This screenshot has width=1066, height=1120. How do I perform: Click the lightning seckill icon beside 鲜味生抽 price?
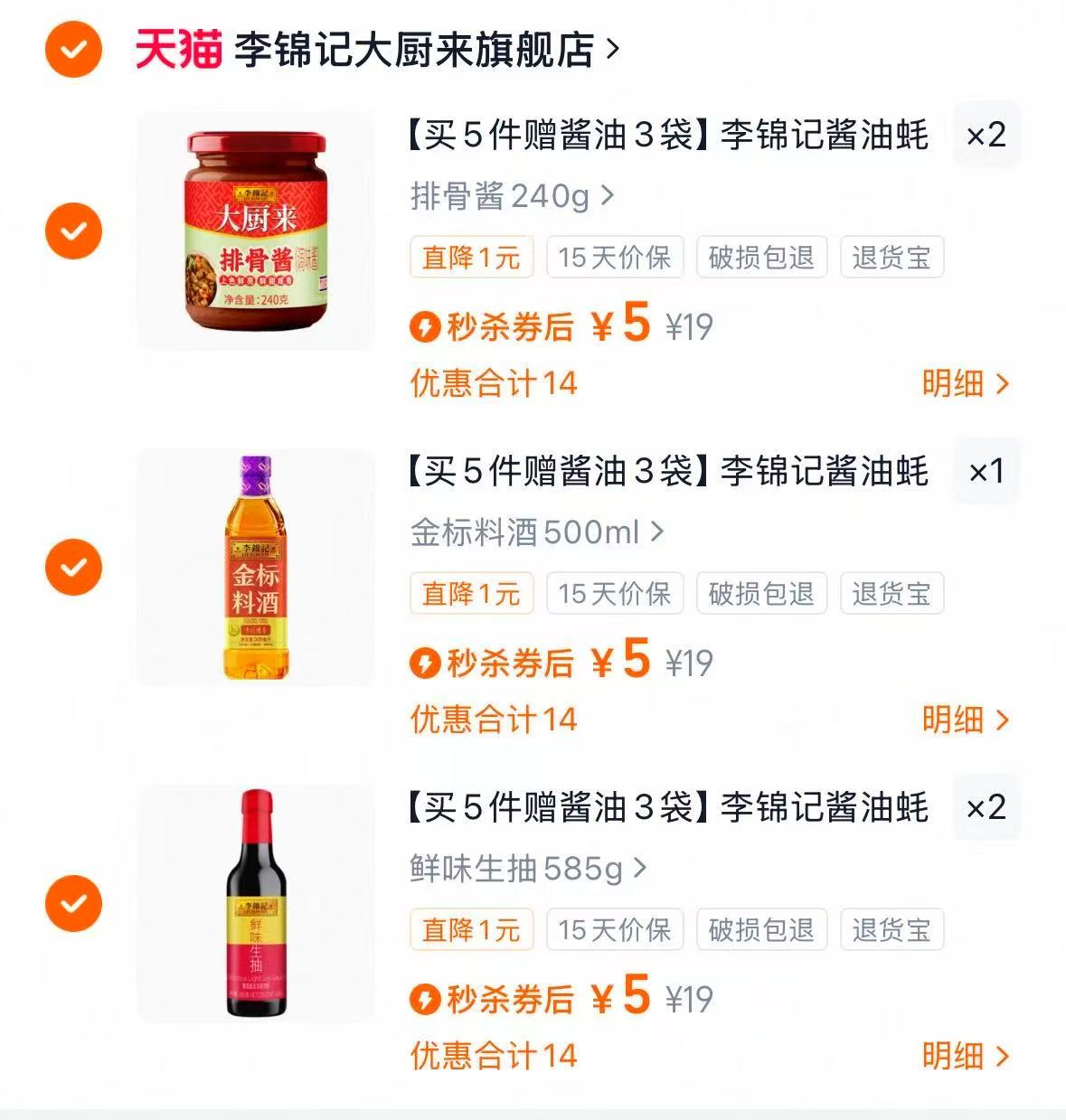click(425, 999)
